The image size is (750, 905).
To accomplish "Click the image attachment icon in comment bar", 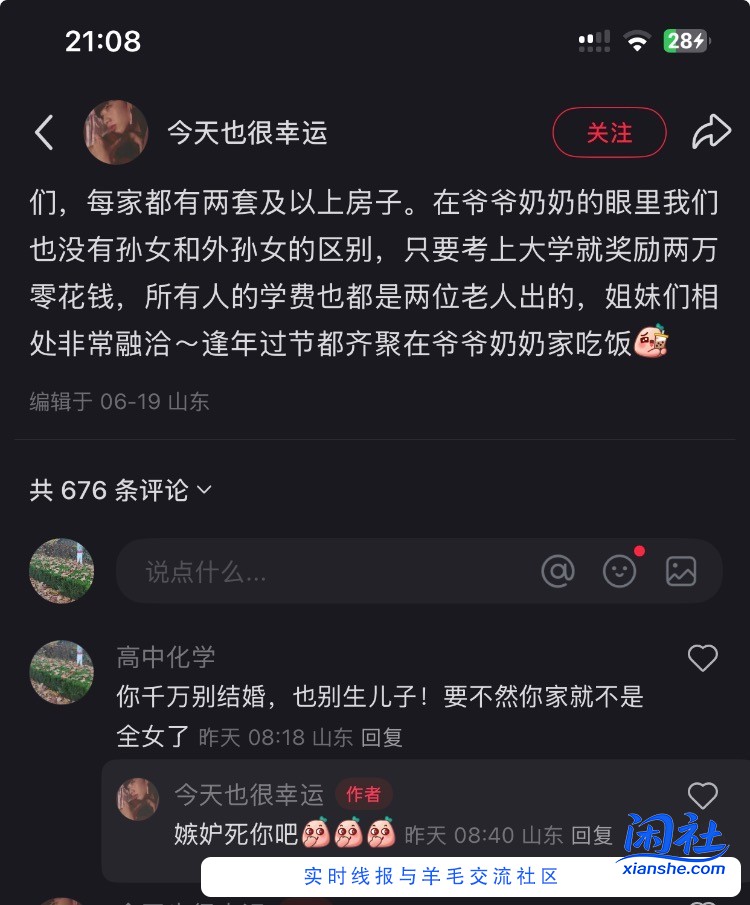I will coord(681,571).
